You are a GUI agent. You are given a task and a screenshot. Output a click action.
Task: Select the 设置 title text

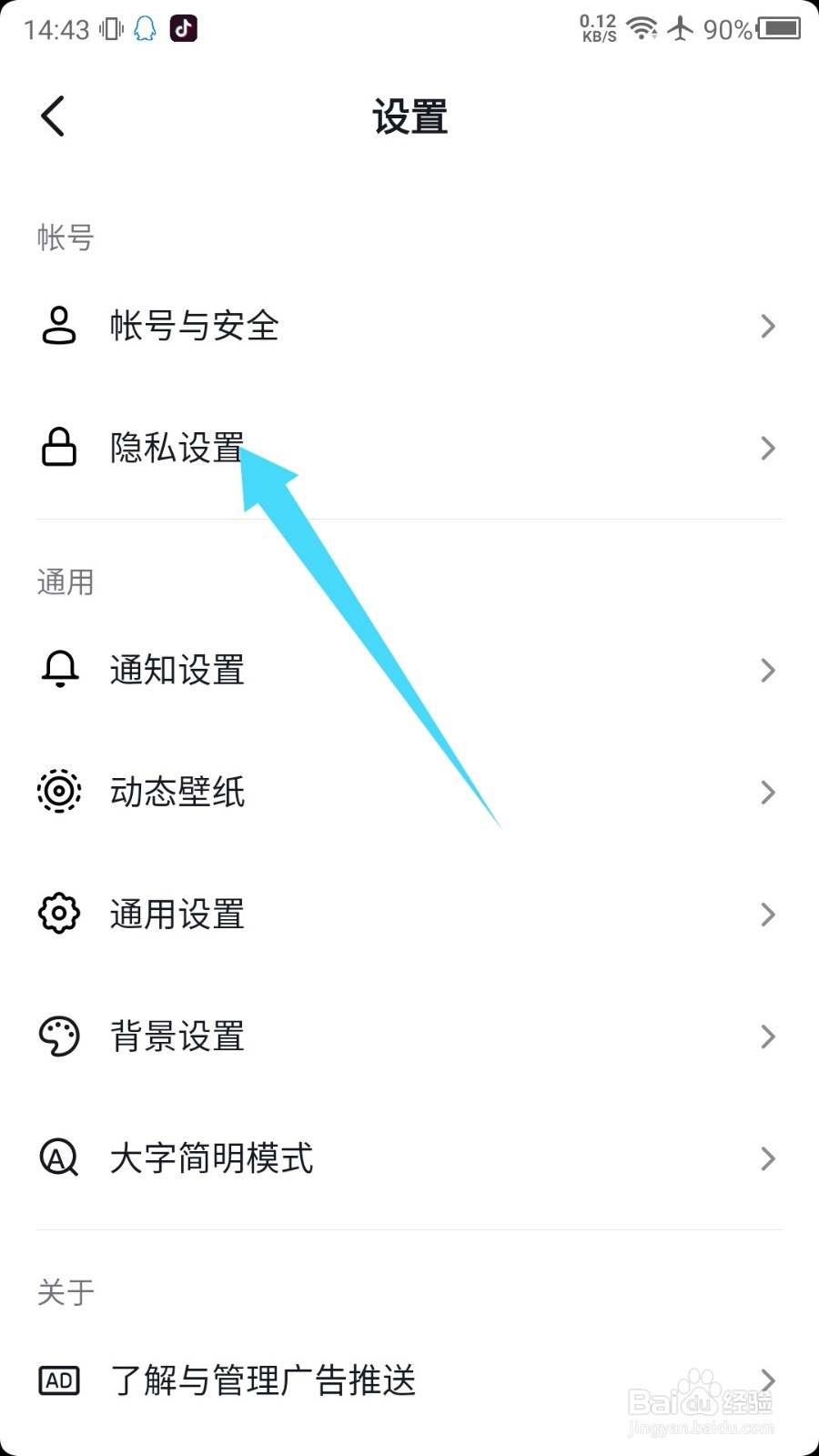point(409,116)
